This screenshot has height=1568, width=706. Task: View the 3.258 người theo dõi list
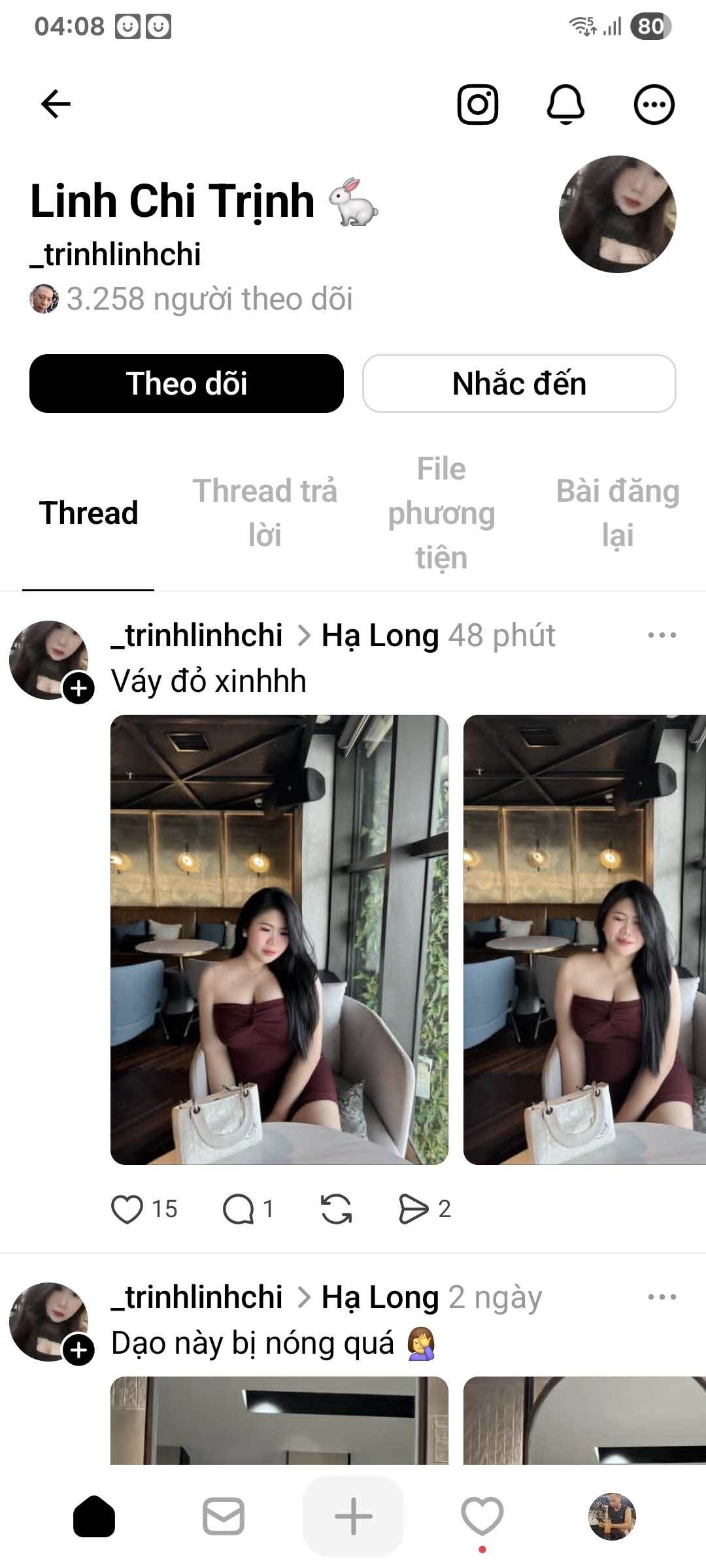209,299
